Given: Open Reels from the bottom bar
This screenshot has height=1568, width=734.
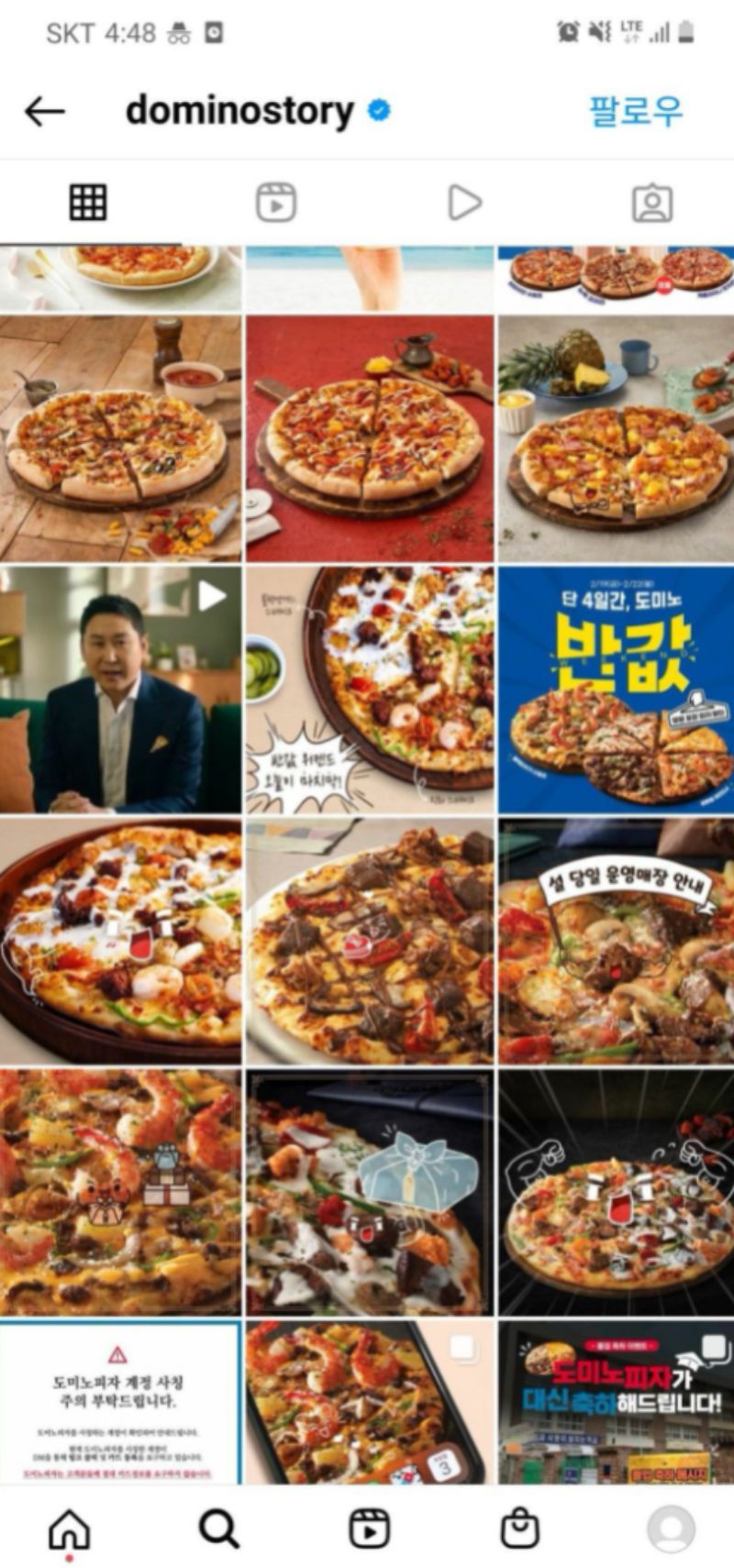Looking at the screenshot, I should tap(369, 1529).
